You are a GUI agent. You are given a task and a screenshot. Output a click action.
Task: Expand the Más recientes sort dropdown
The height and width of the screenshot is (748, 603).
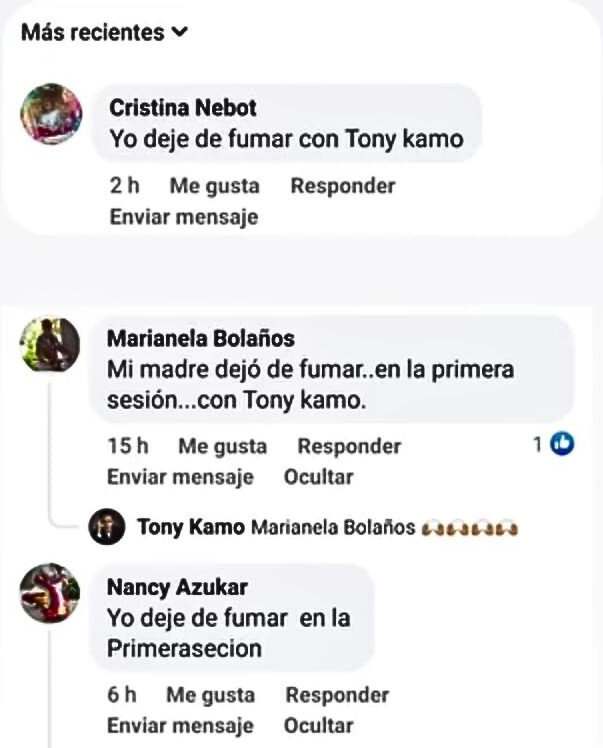coord(104,32)
